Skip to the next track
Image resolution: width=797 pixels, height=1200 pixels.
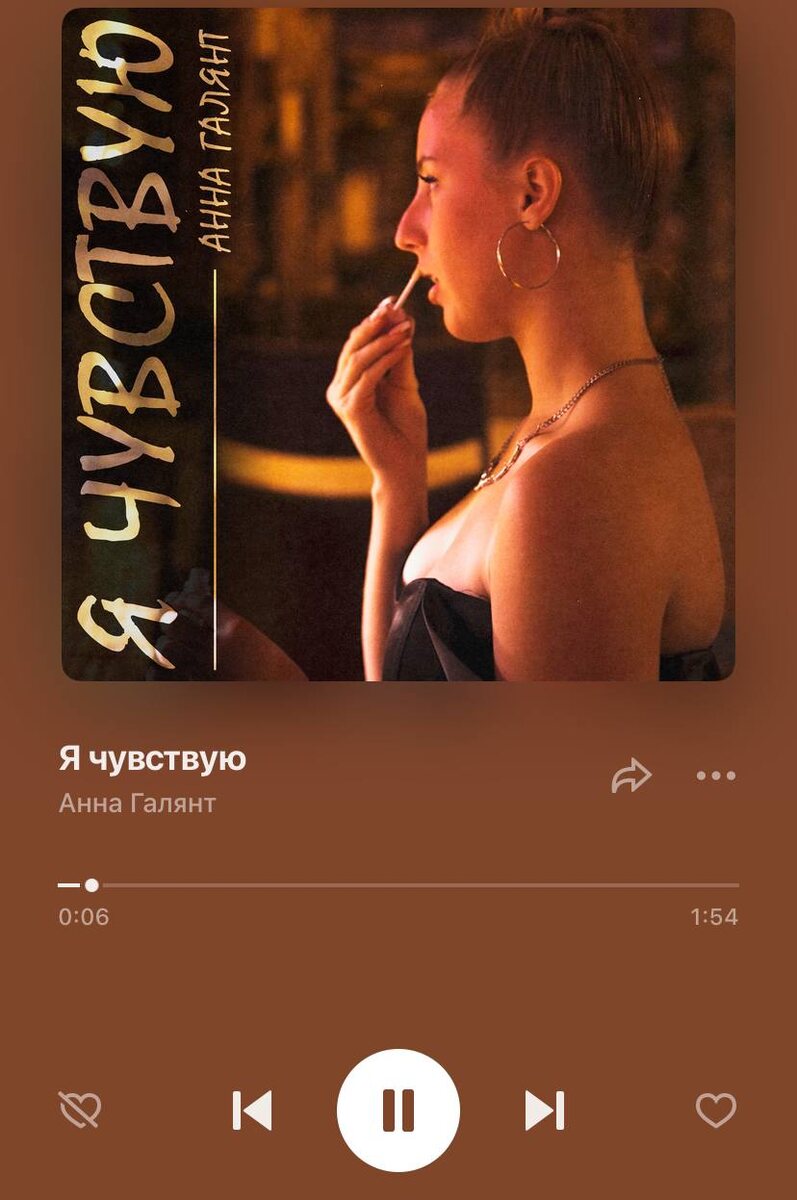coord(545,1108)
